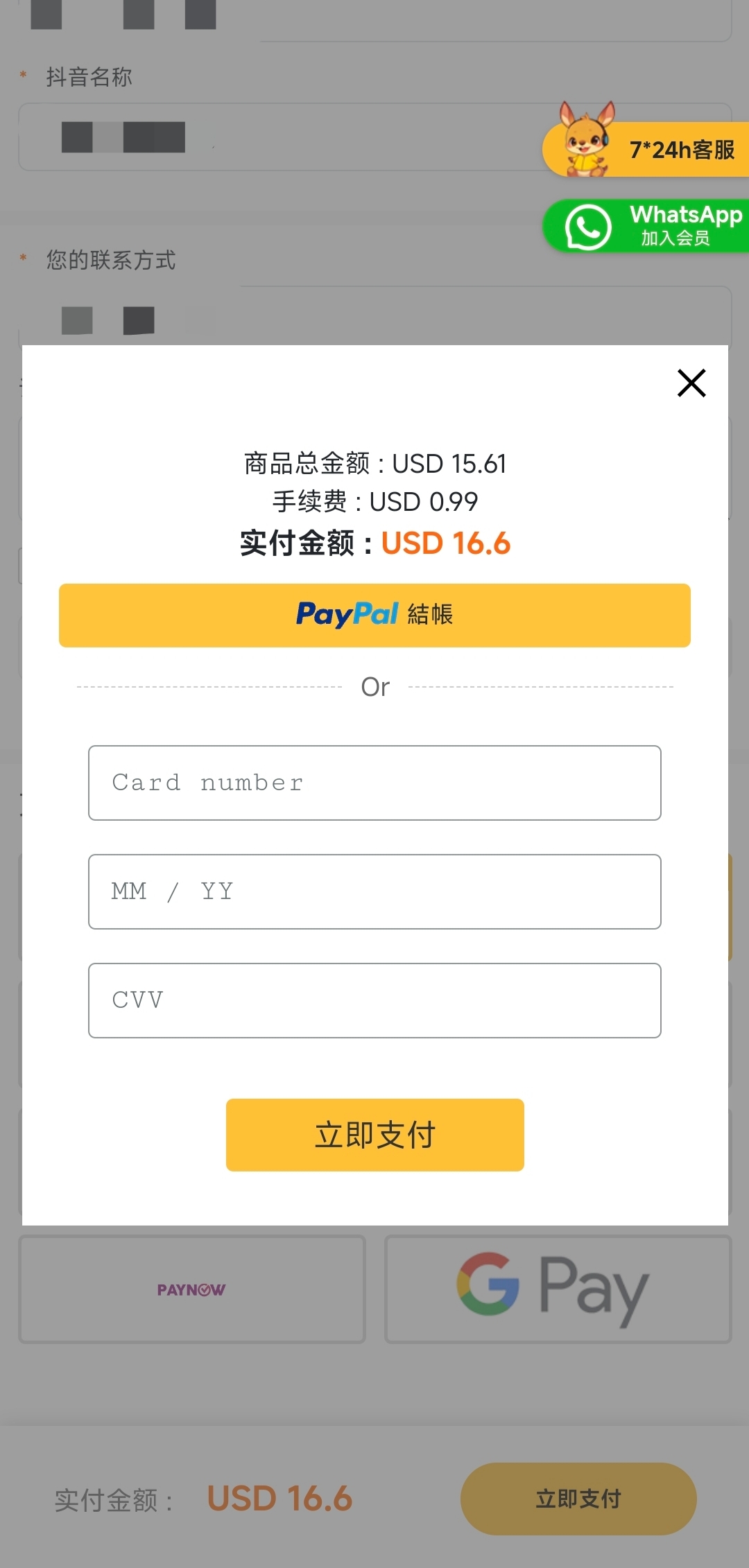Screen dimensions: 749x1568
Task: Close the payment dialog
Action: tap(691, 383)
